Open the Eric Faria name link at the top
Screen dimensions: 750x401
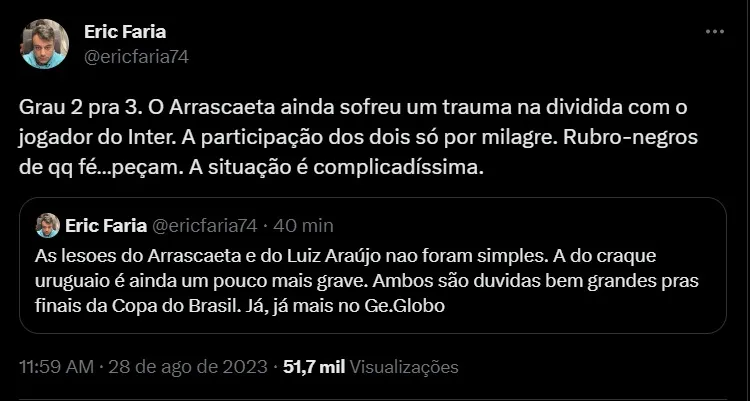[x=125, y=32]
